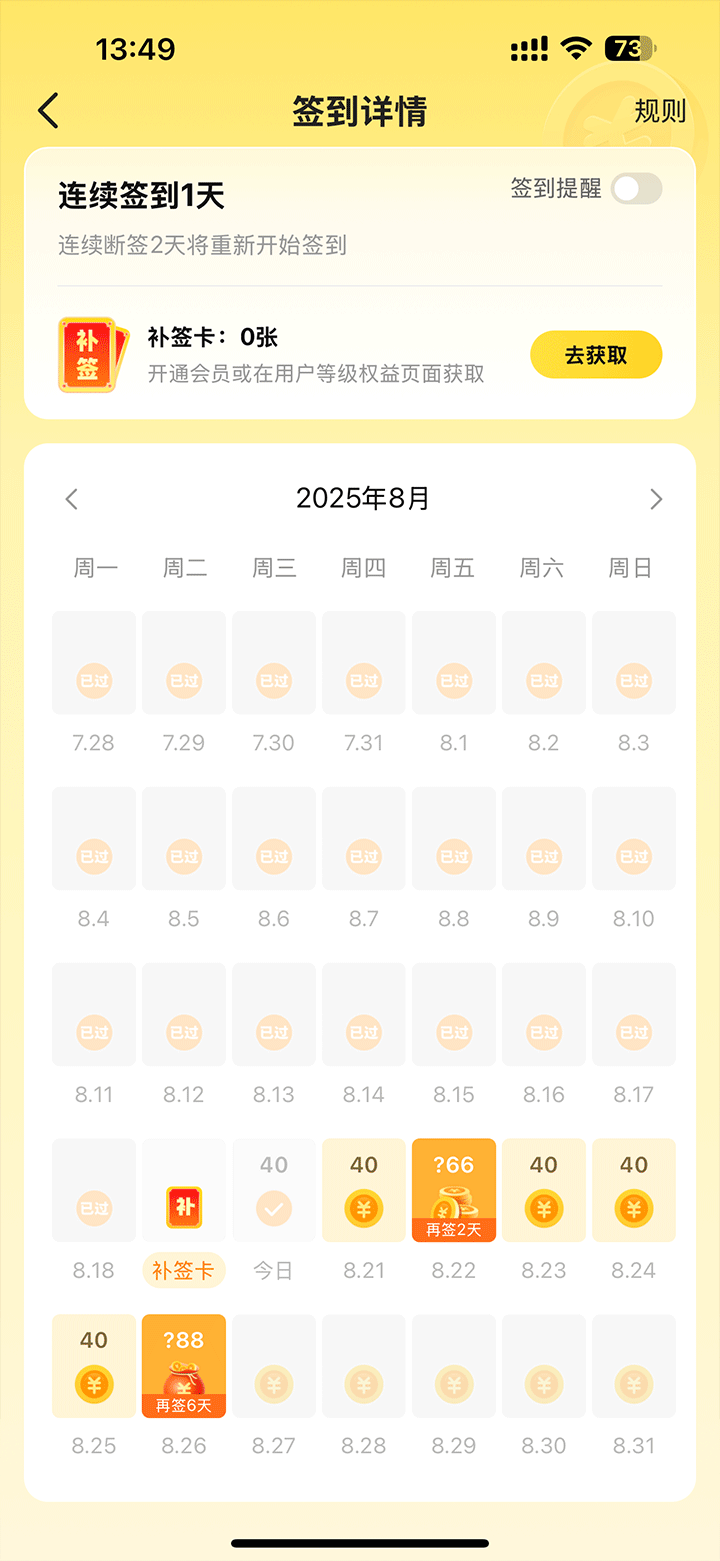This screenshot has height=1561, width=720.
Task: Select the 8.25 coin tile
Action: coord(94,1366)
